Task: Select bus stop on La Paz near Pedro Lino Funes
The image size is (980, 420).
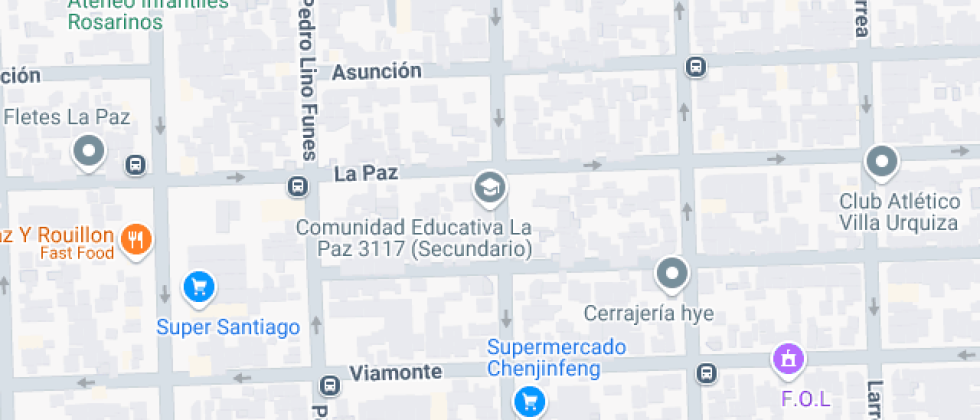Action: click(297, 186)
